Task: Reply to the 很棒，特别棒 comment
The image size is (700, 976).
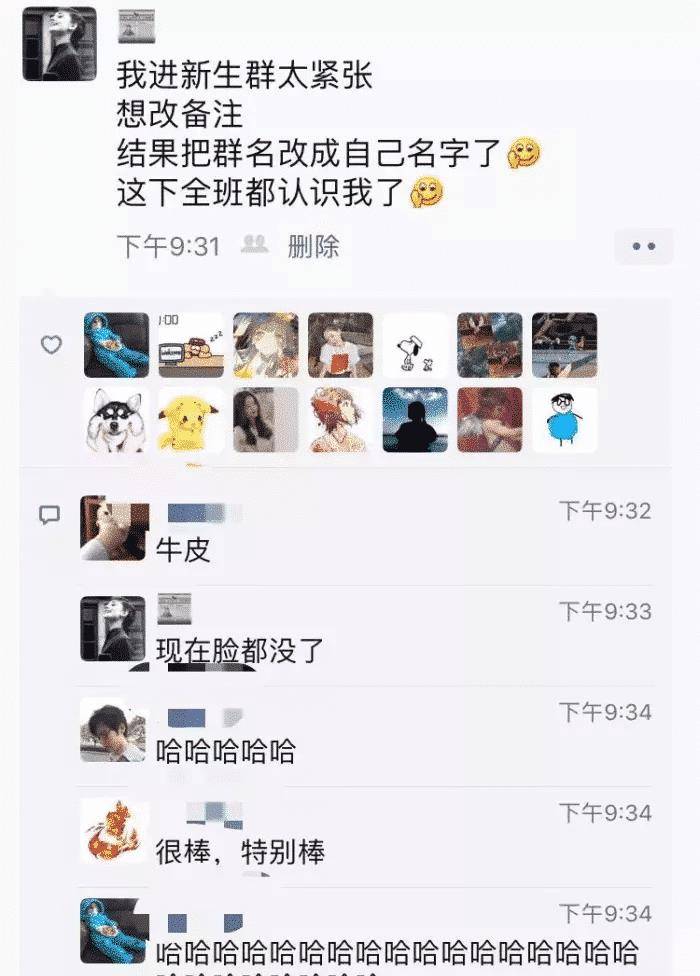Action: pyautogui.click(x=240, y=852)
